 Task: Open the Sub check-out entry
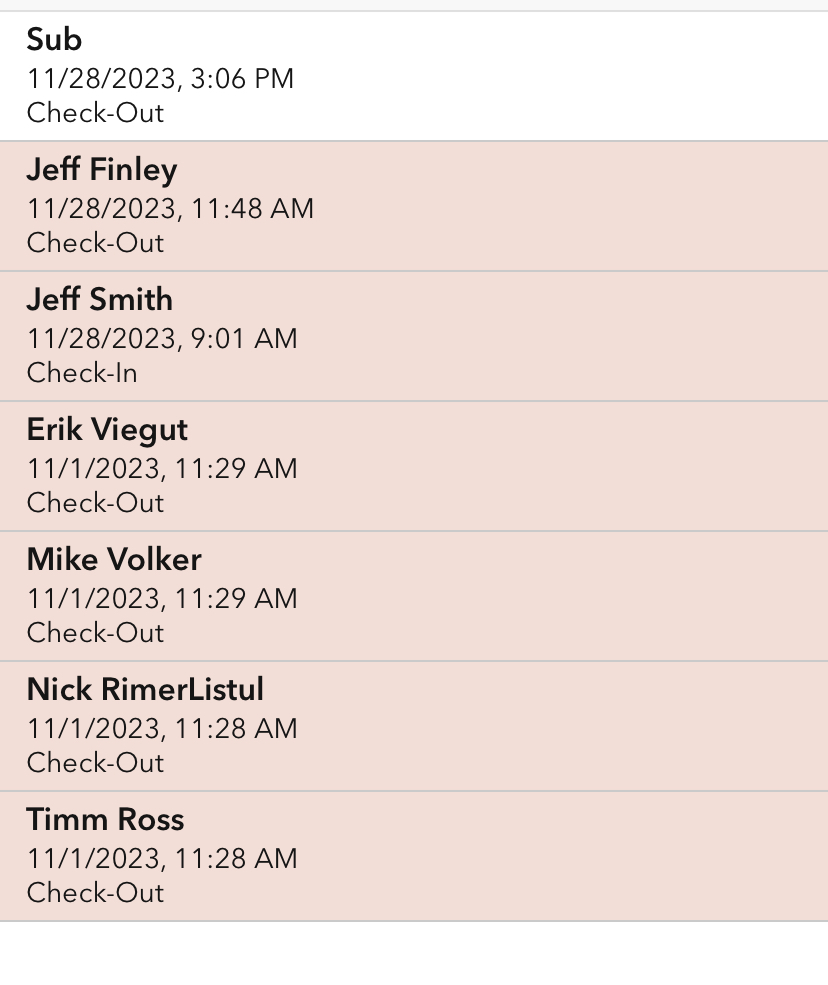(414, 77)
